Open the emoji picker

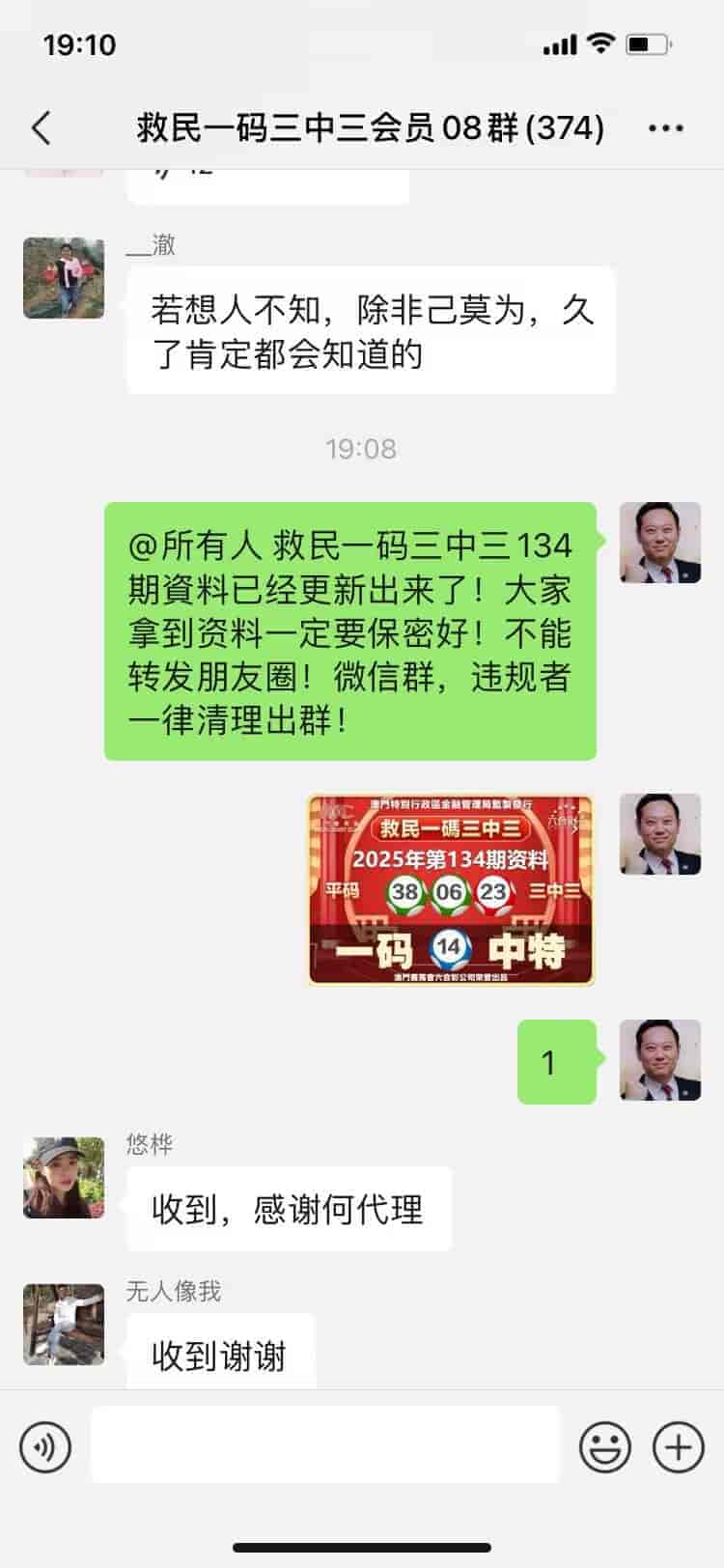[605, 1446]
